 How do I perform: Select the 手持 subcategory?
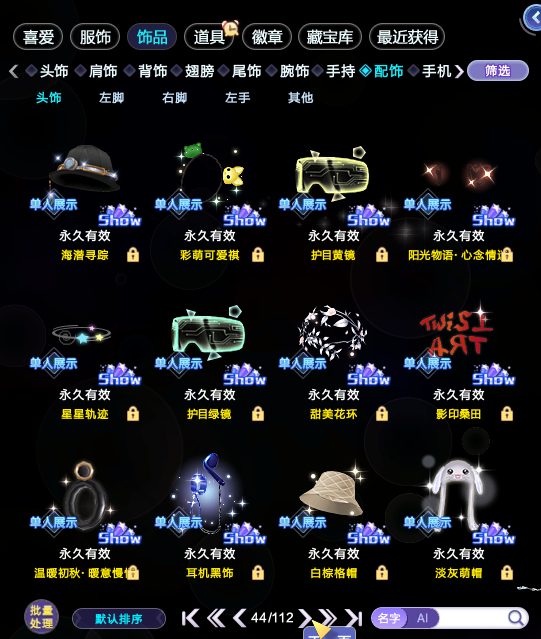point(341,71)
